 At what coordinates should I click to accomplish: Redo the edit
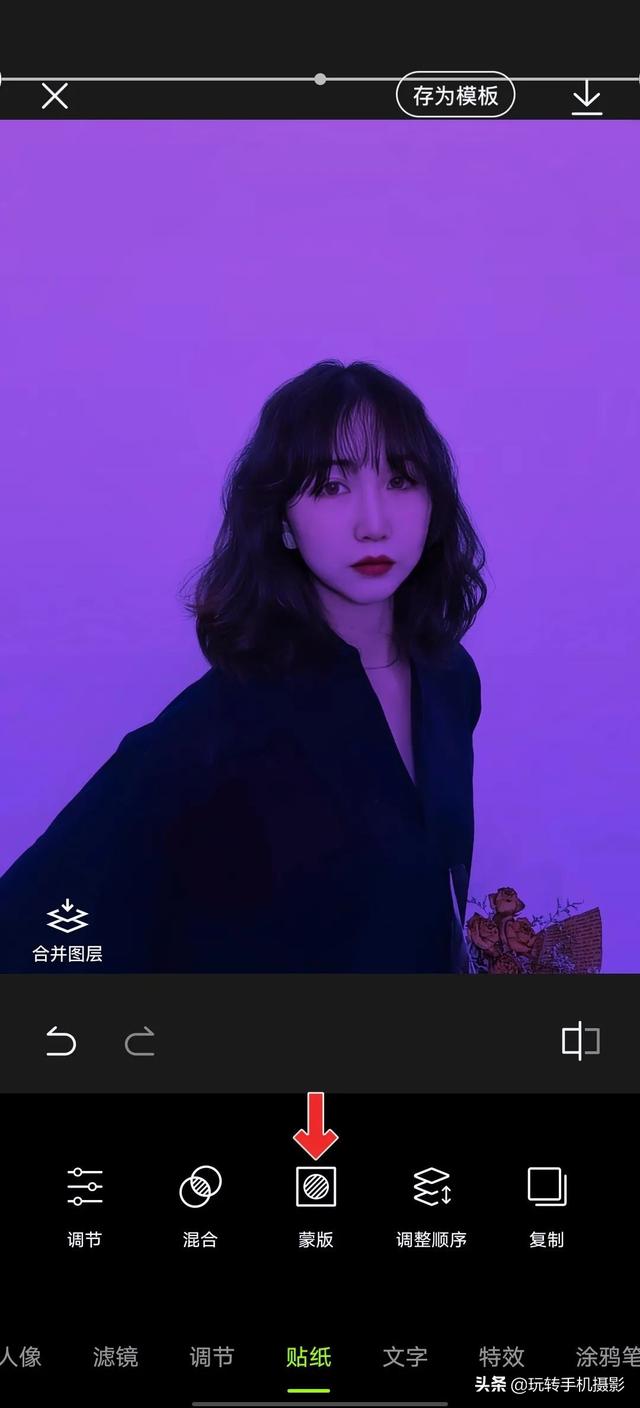139,1043
